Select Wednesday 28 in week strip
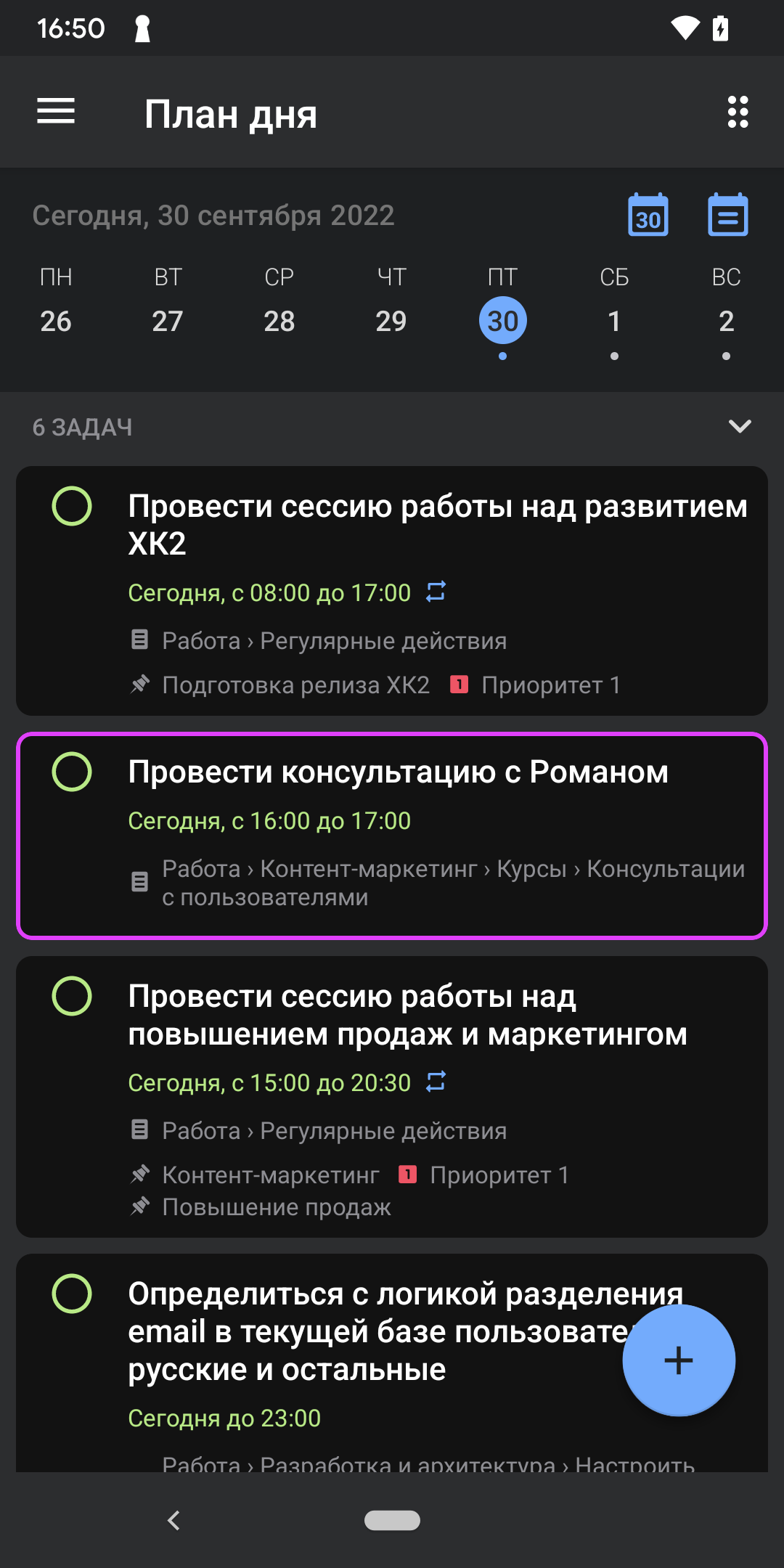This screenshot has height=1568, width=784. pyautogui.click(x=279, y=320)
